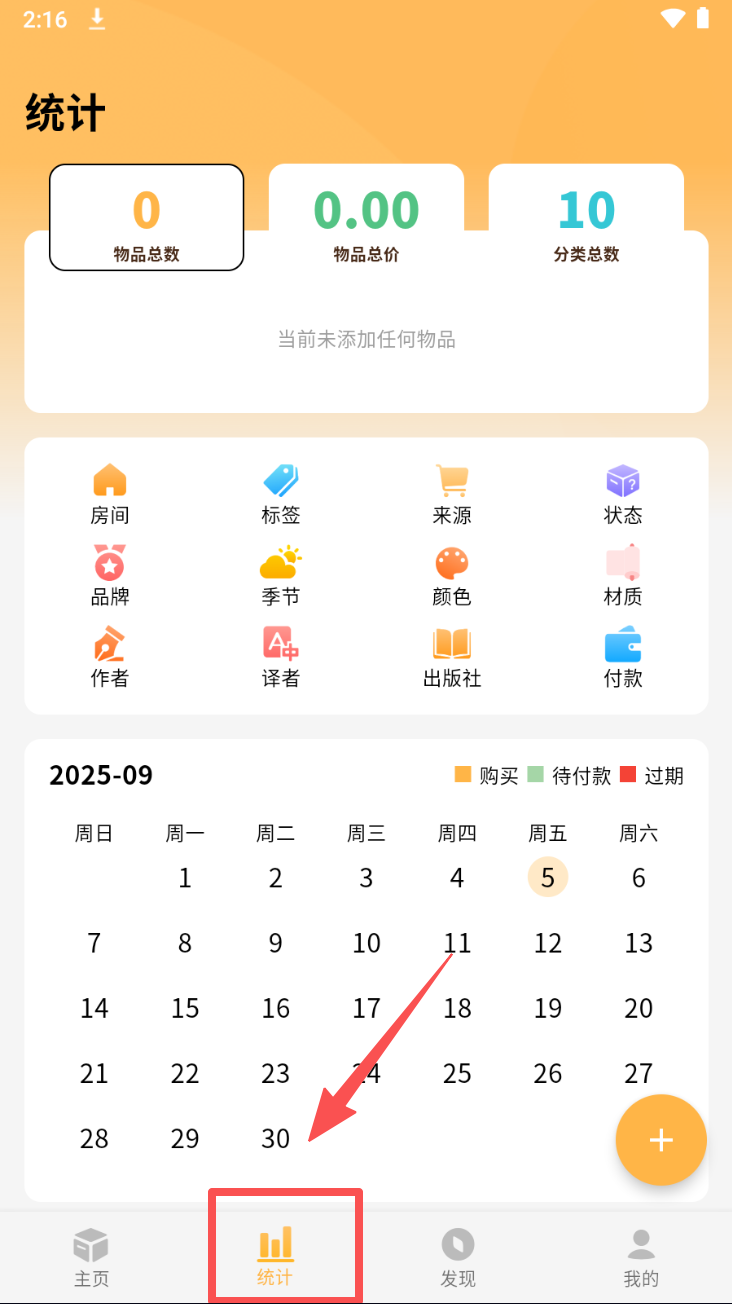This screenshot has width=732, height=1304.
Task: Switch to the 物品总价 card
Action: [366, 218]
